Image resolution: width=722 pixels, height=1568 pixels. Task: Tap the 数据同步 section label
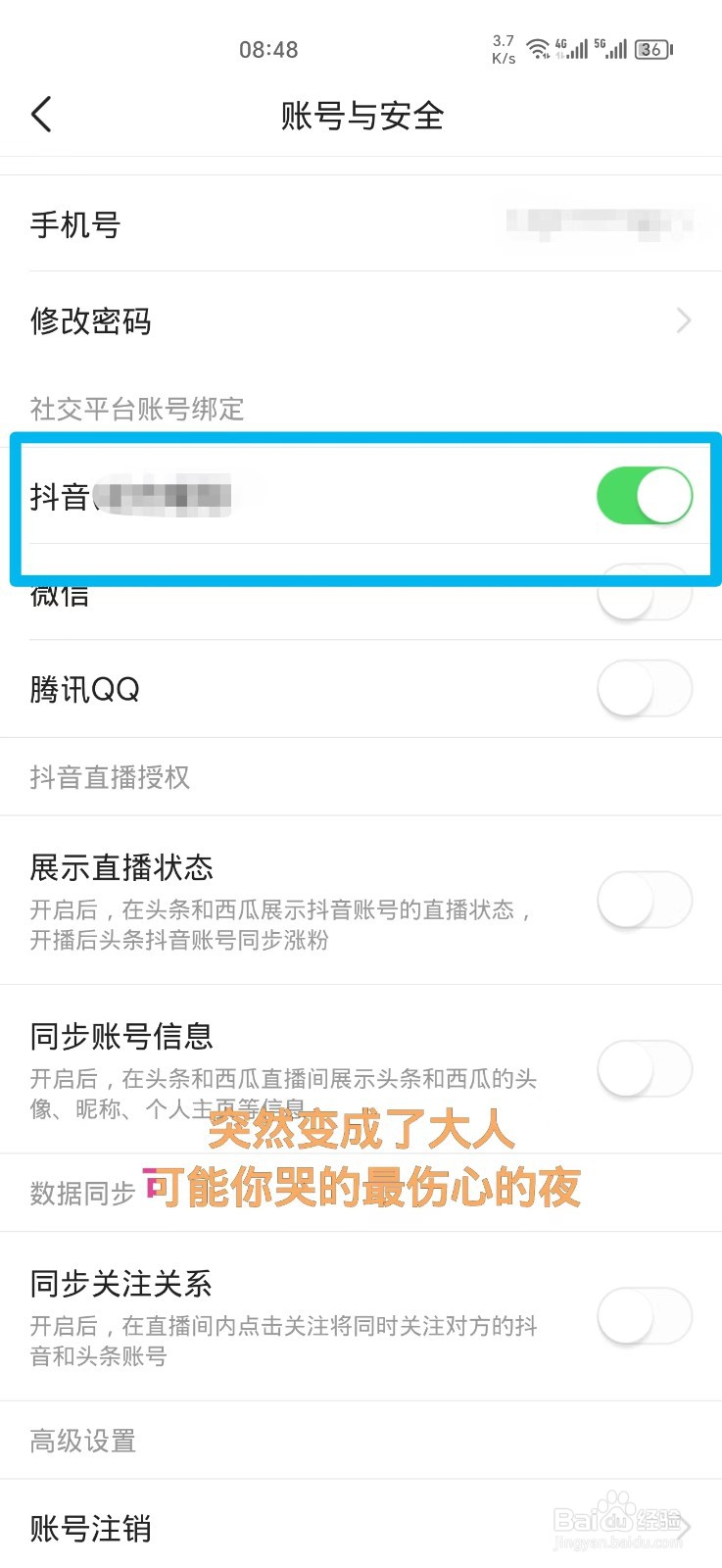(x=80, y=1192)
